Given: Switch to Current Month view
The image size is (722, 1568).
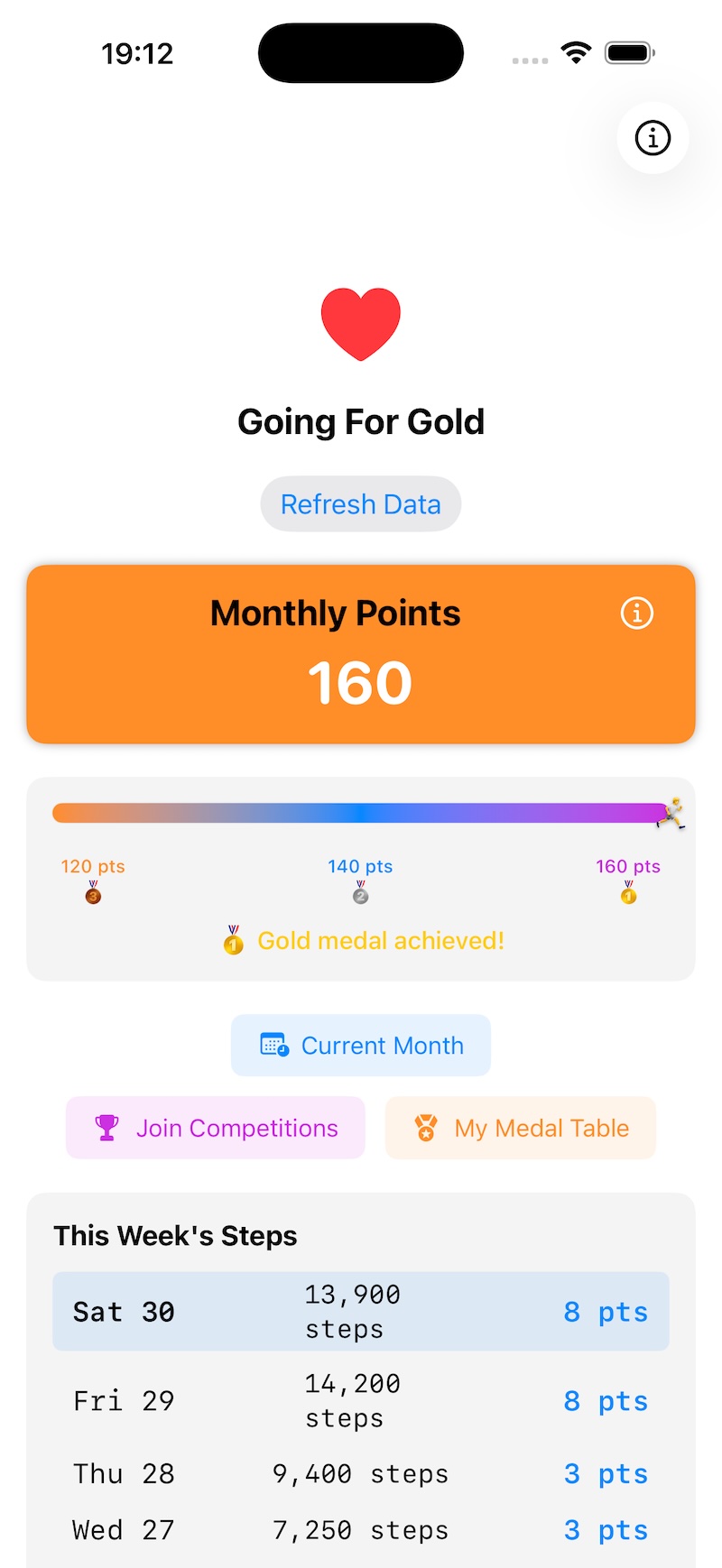Looking at the screenshot, I should [x=360, y=1044].
